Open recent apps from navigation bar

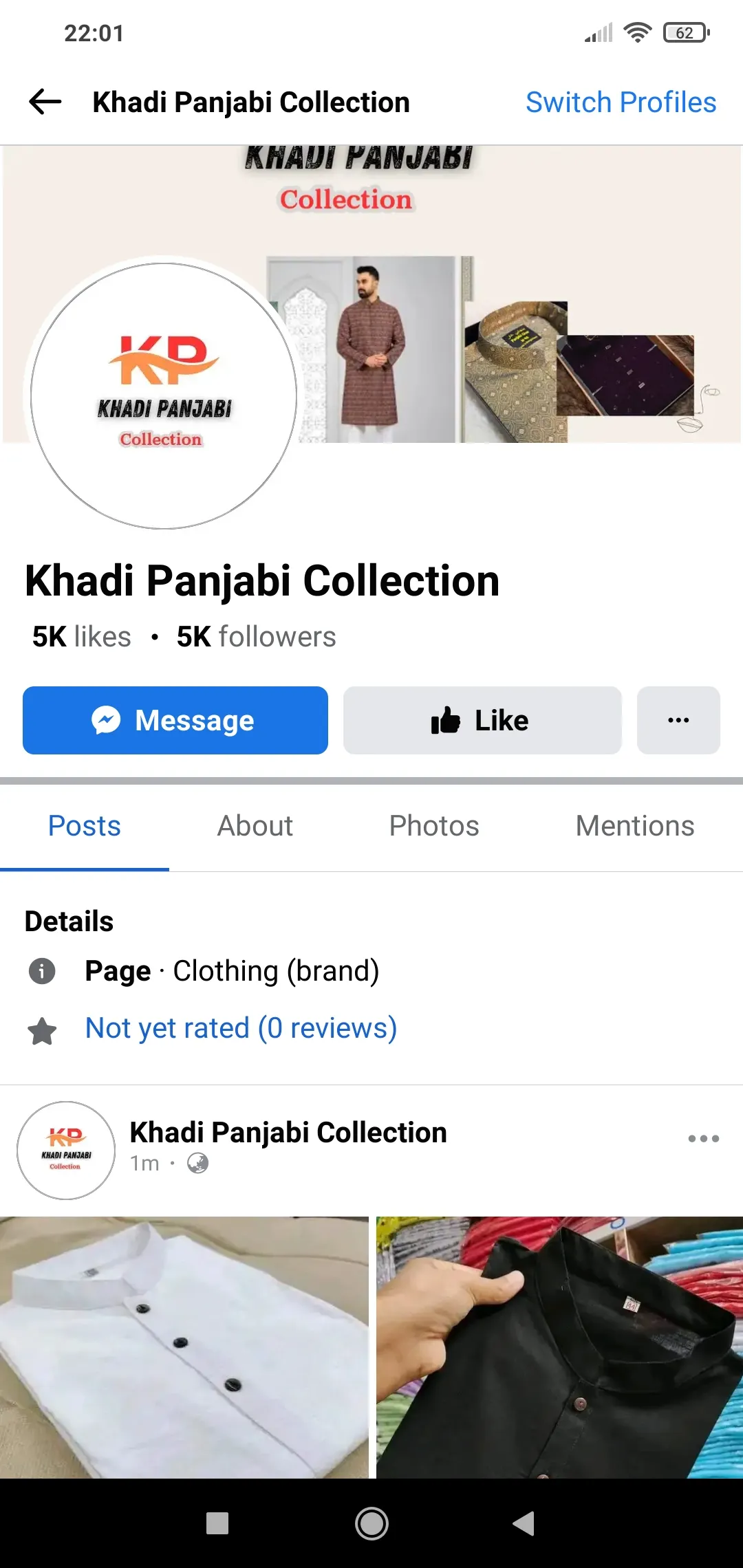217,1523
